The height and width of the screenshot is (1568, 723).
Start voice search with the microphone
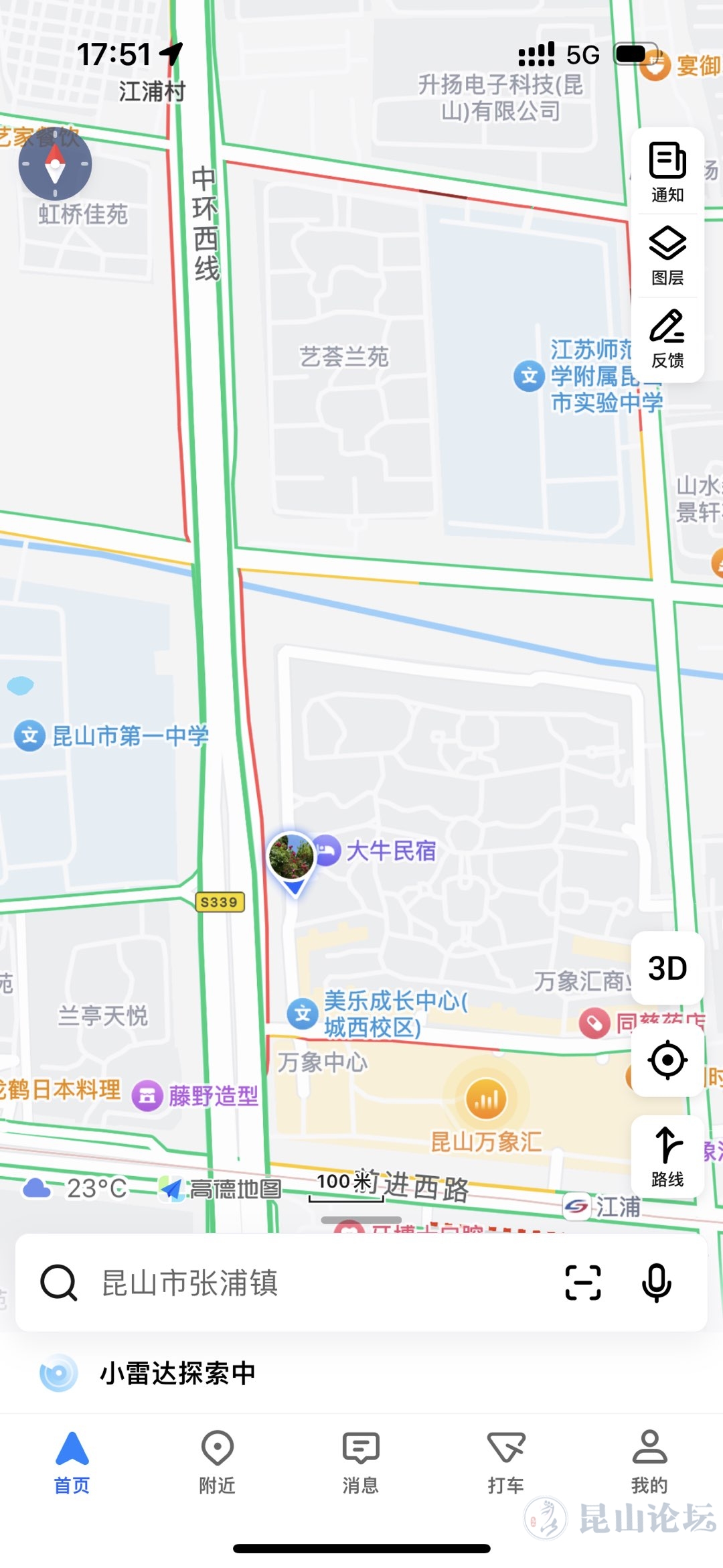click(x=657, y=1283)
